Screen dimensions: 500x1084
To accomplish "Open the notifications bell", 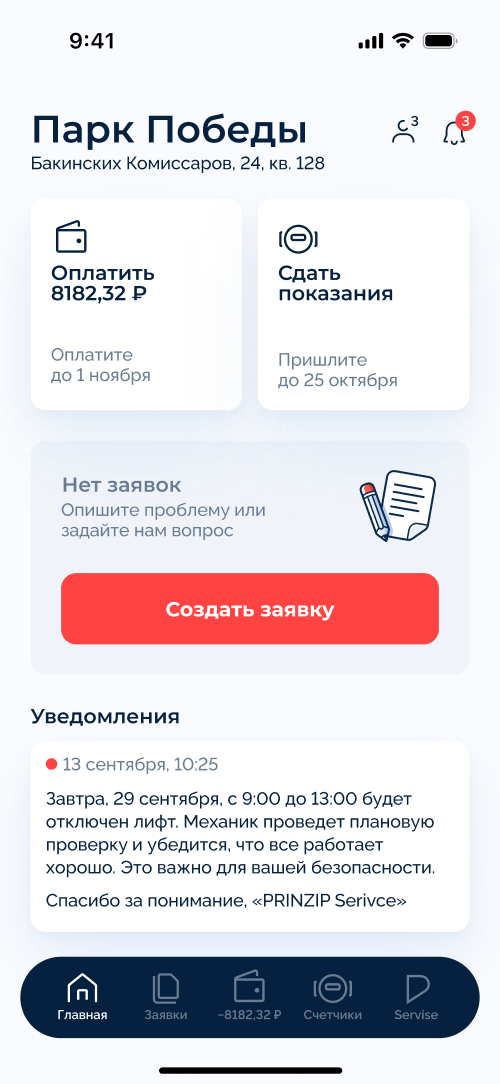I will coord(456,130).
